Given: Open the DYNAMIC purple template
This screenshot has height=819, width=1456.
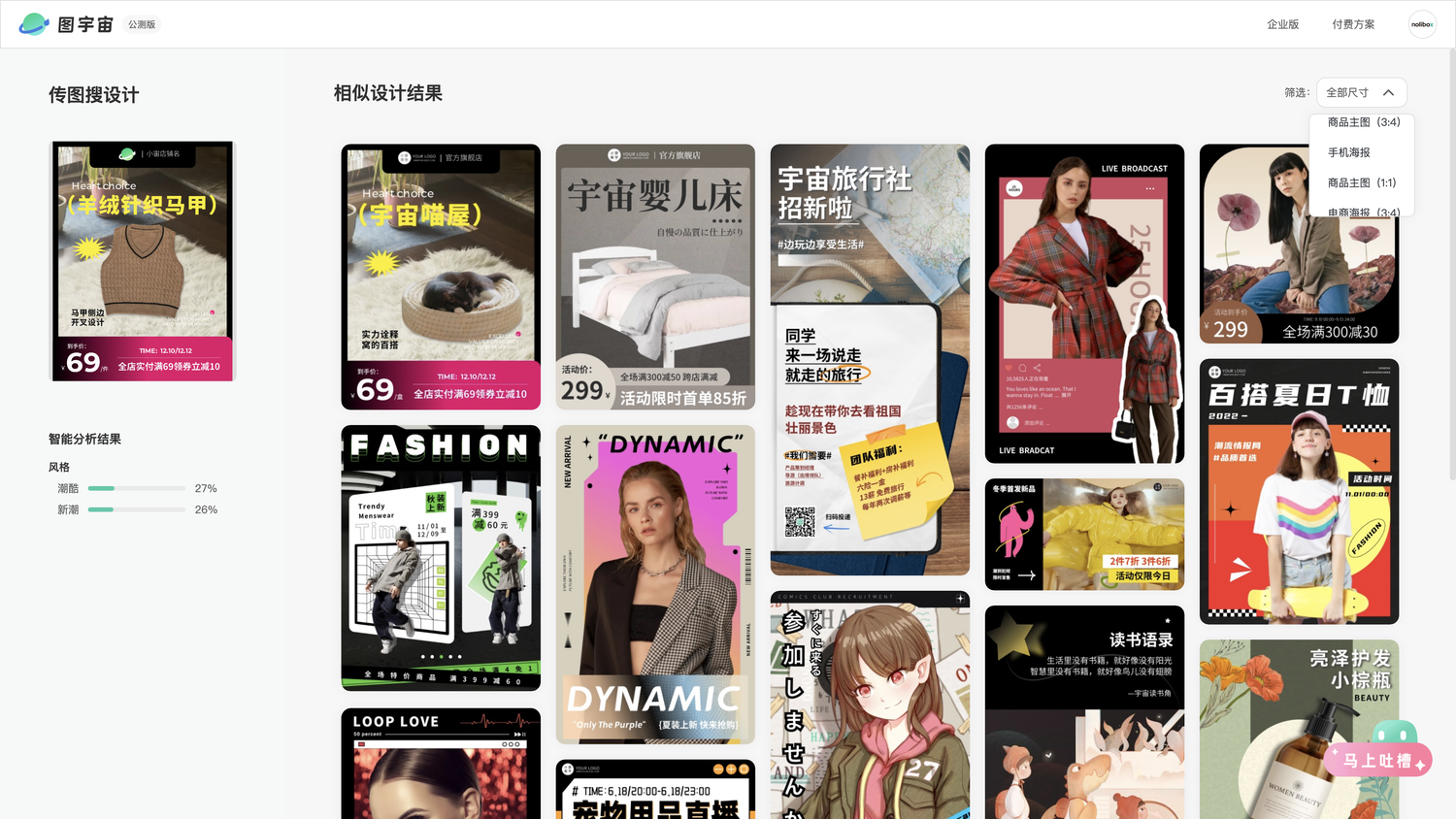Looking at the screenshot, I should coord(655,584).
